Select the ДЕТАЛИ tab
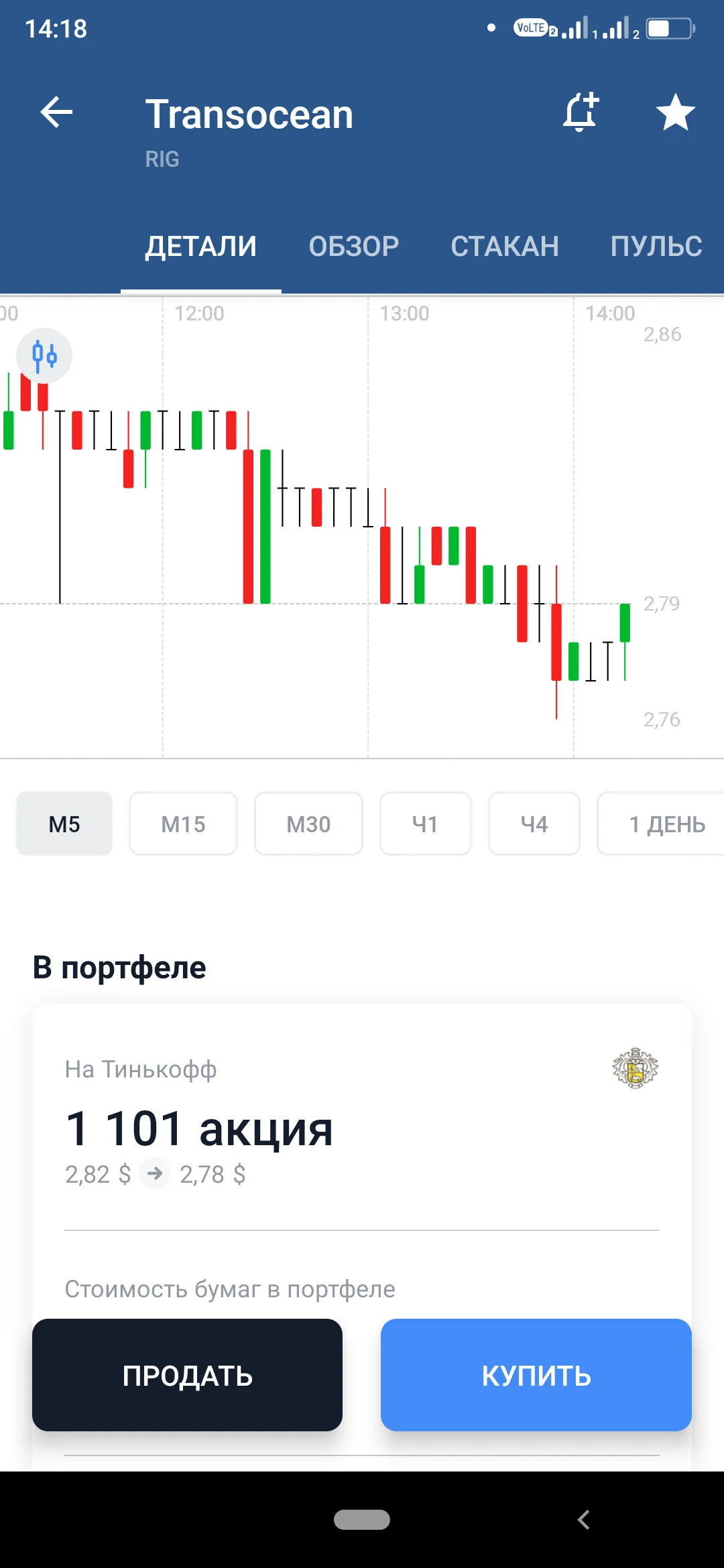This screenshot has width=724, height=1568. [201, 246]
